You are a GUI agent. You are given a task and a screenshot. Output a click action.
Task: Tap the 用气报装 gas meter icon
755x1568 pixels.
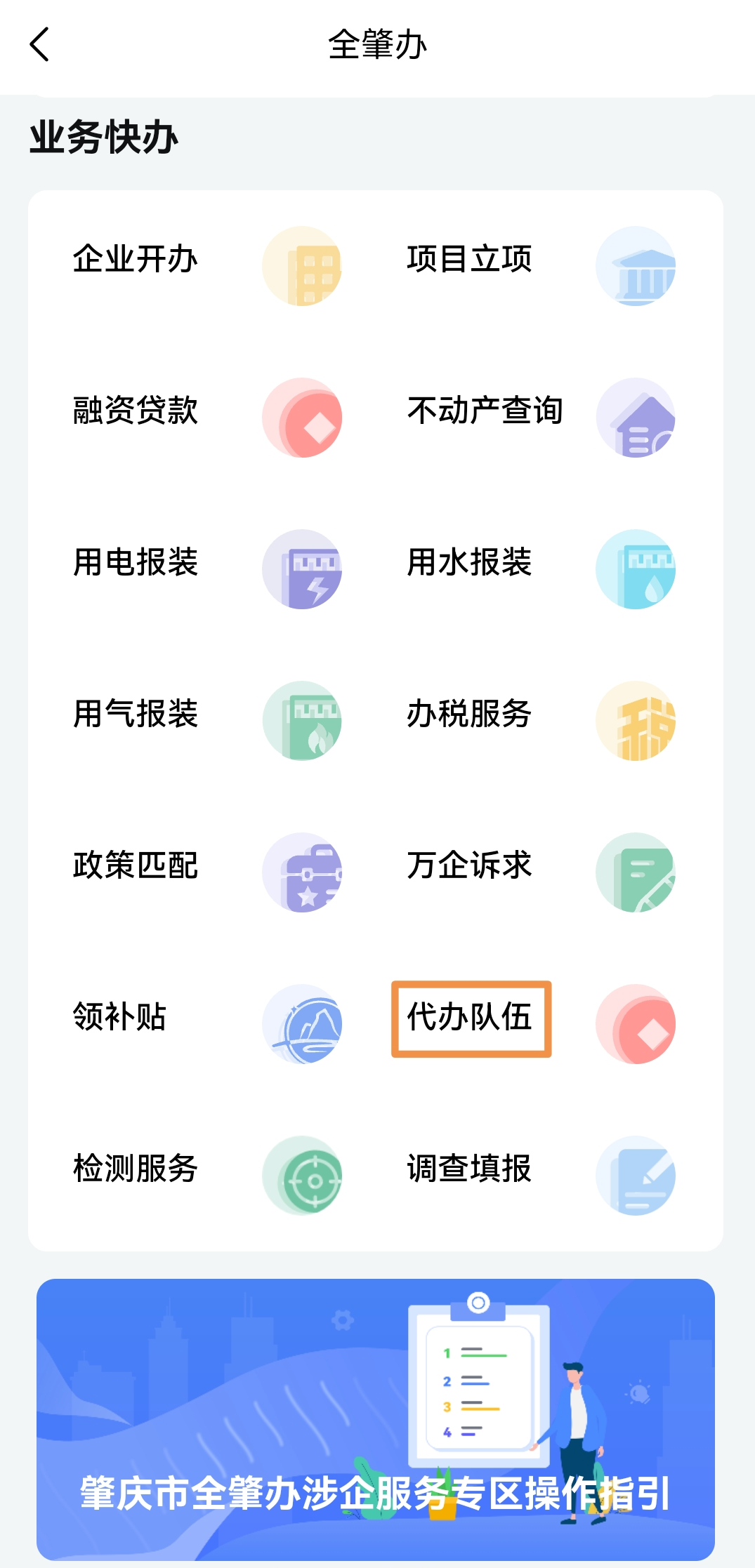(303, 720)
